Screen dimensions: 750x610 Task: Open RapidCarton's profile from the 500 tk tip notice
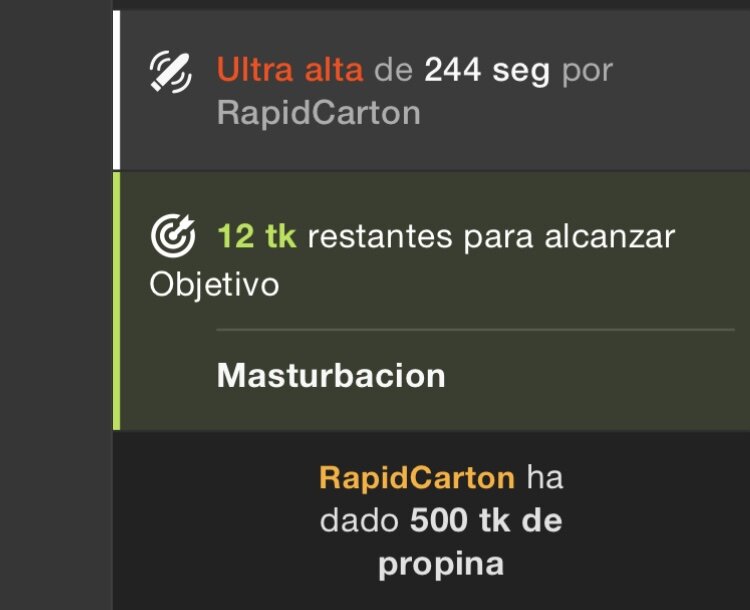click(x=416, y=478)
